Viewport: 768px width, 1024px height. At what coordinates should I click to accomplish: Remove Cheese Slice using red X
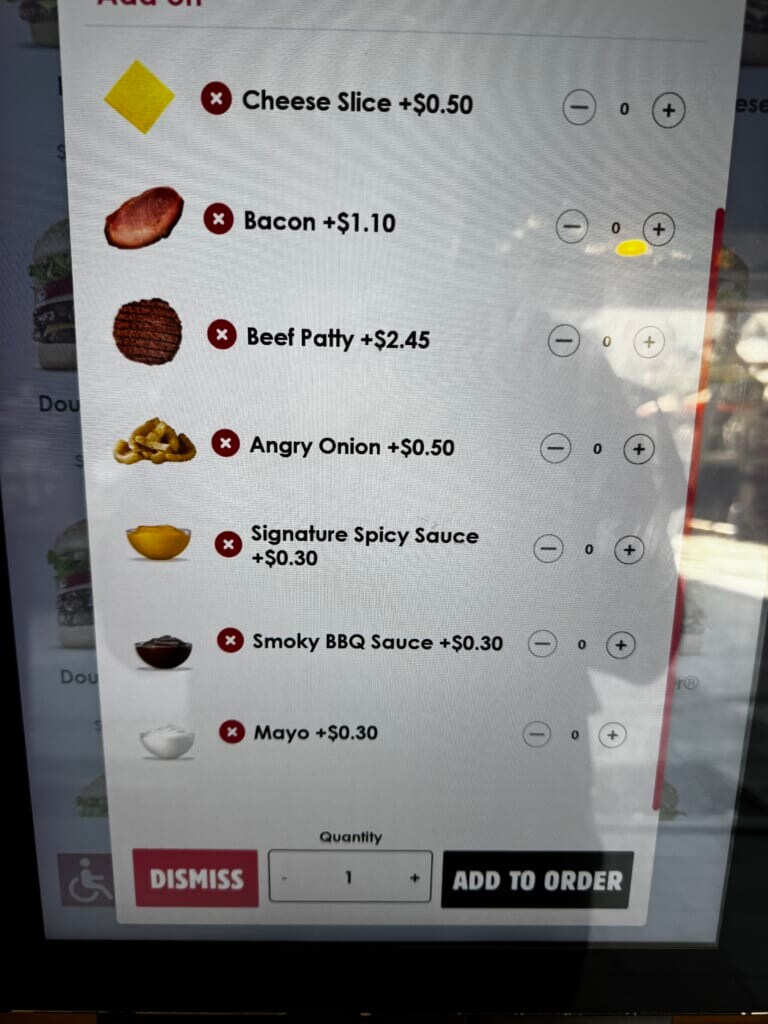pos(216,99)
